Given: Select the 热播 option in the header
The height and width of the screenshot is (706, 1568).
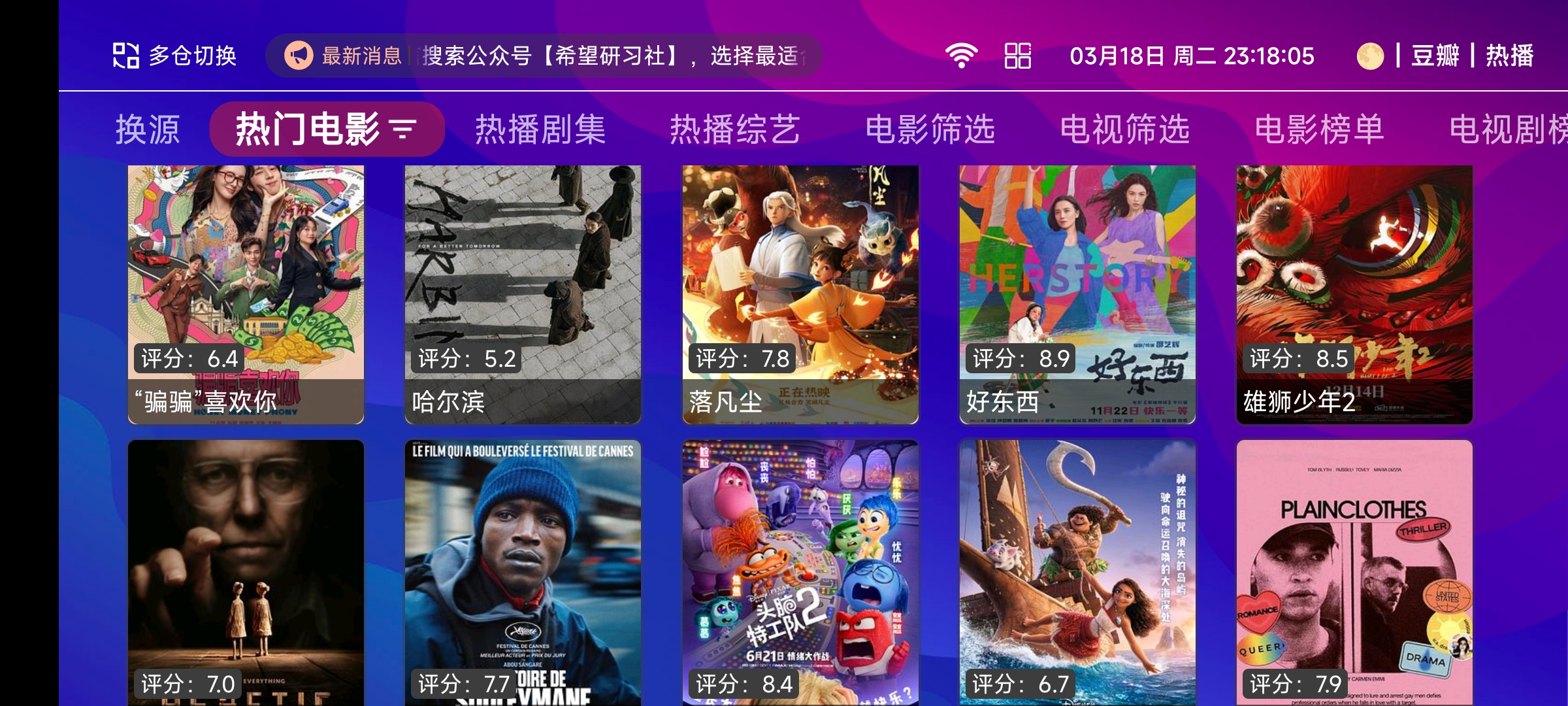Looking at the screenshot, I should click(x=1509, y=56).
